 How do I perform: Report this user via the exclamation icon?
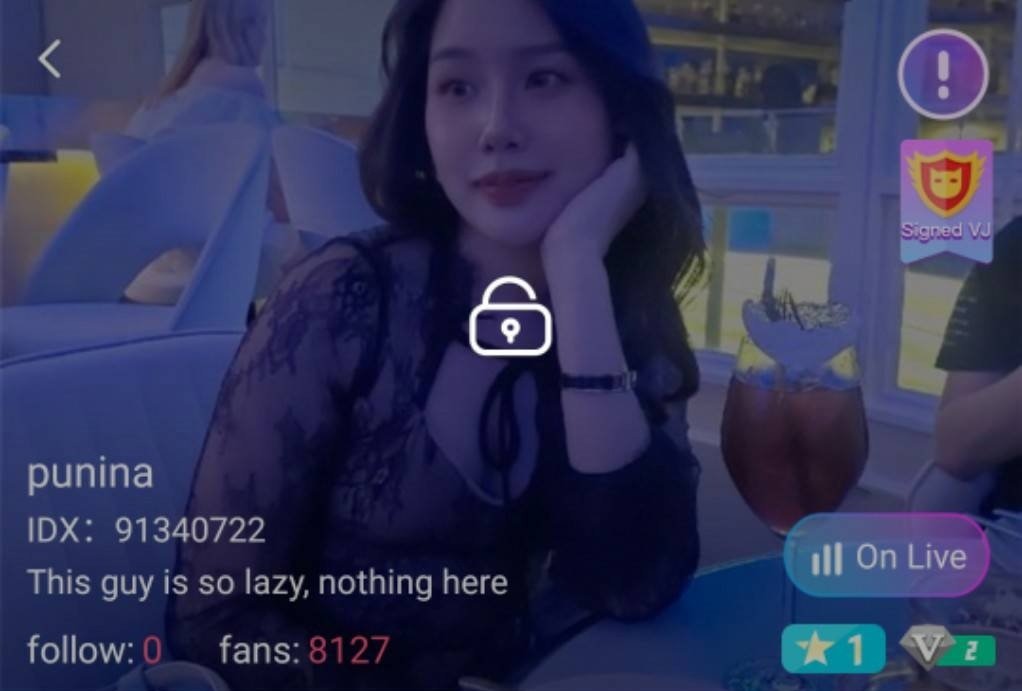[x=943, y=74]
